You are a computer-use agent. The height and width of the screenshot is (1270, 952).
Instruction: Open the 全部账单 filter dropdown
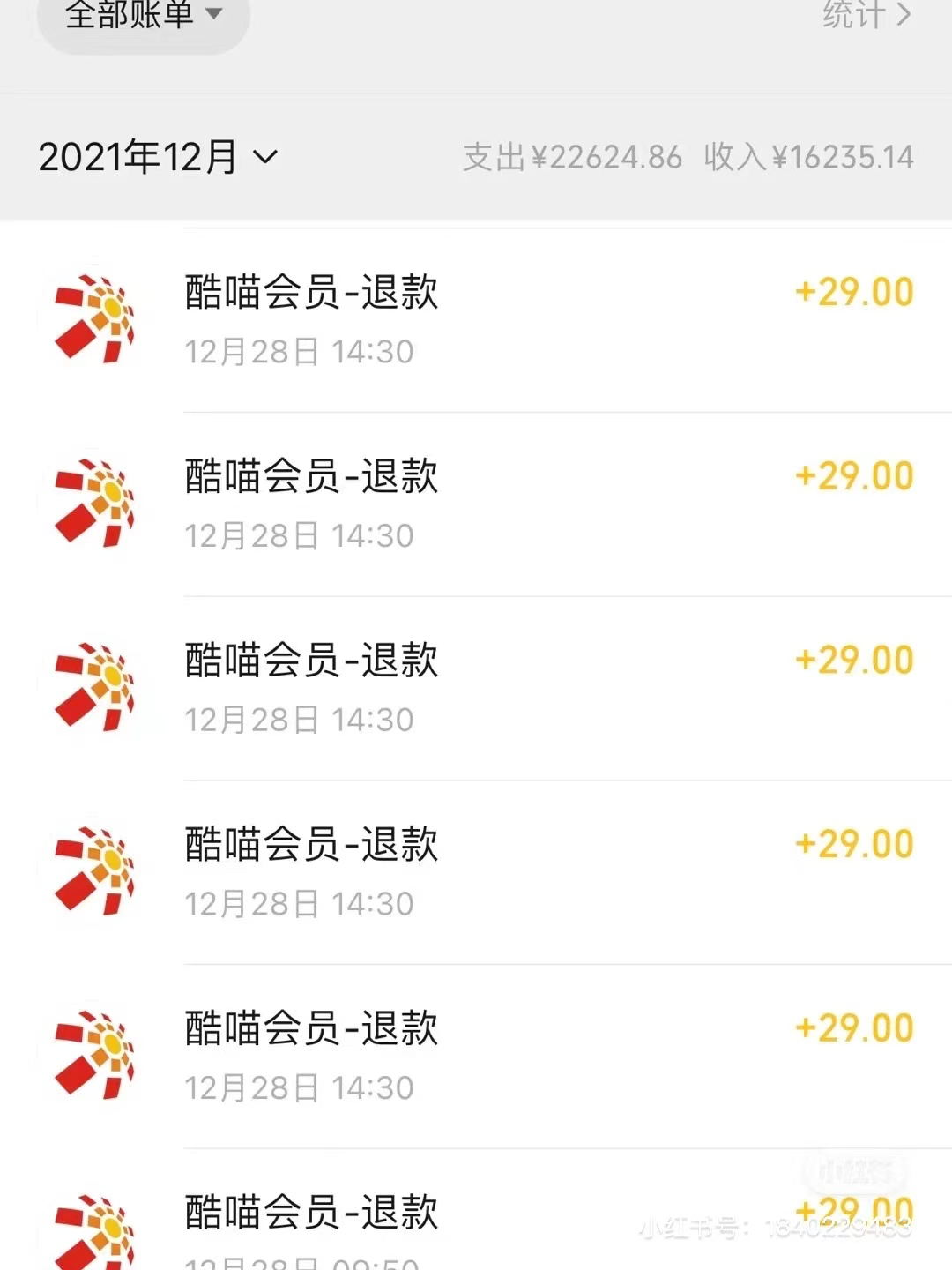(x=132, y=18)
